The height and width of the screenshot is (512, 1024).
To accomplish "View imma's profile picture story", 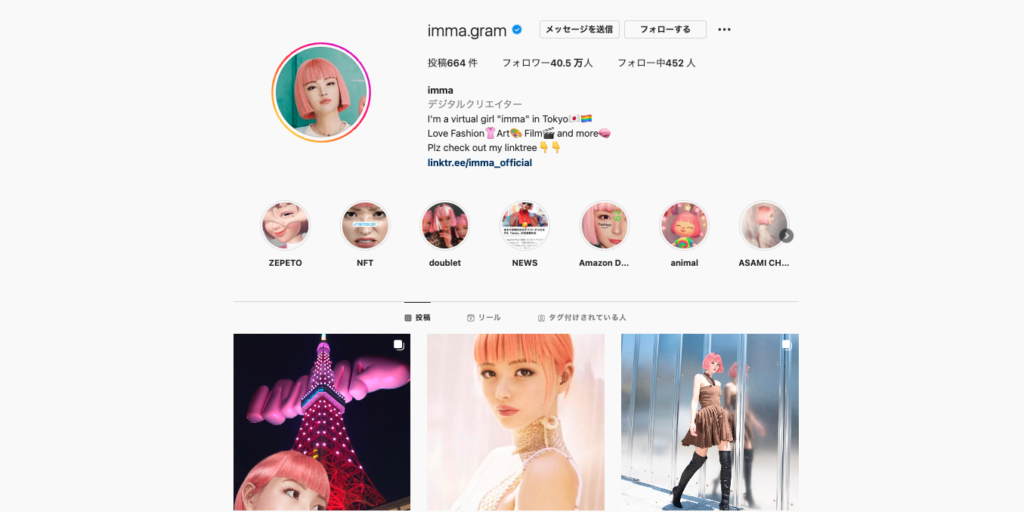I will (321, 92).
